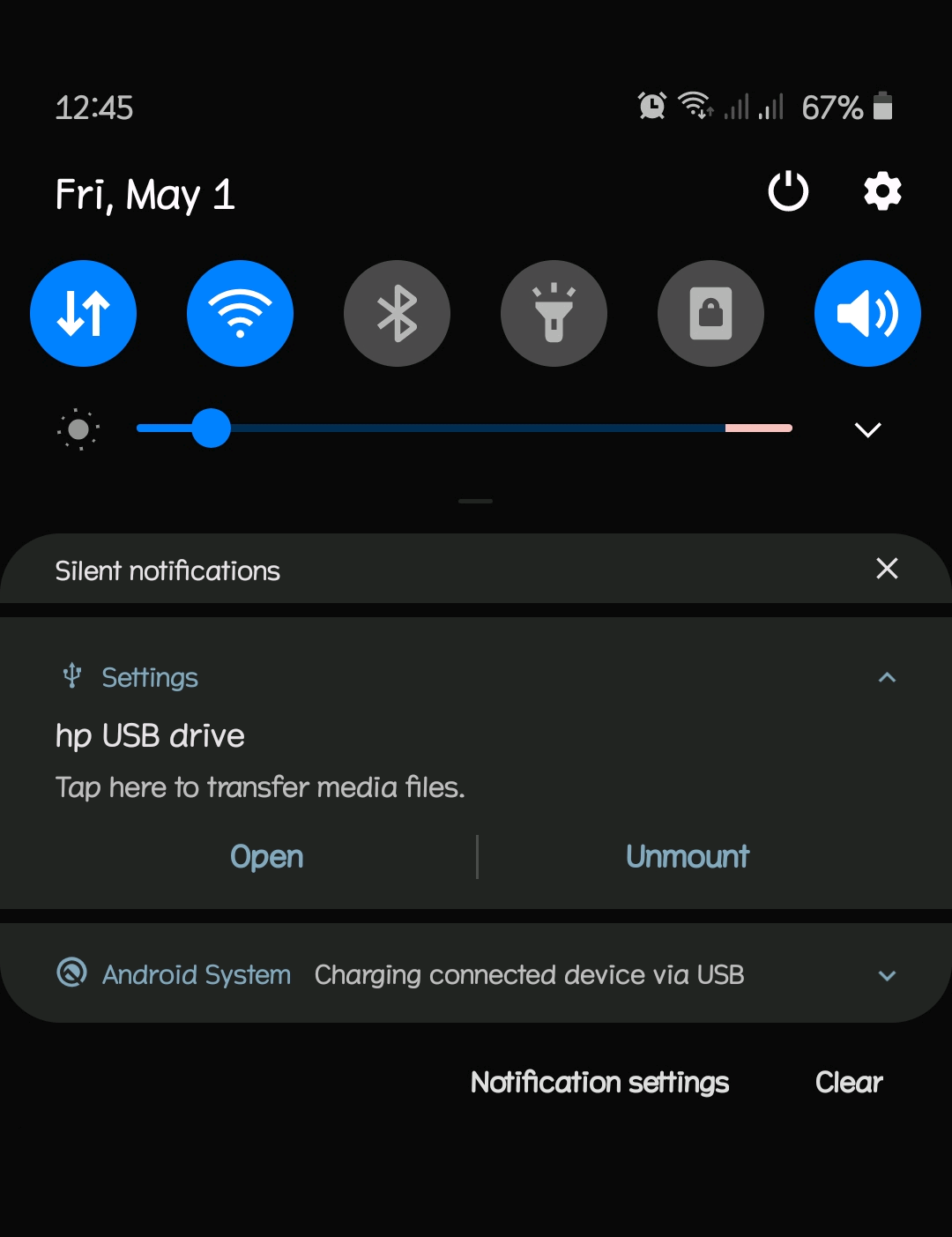Open Notification settings

(599, 1082)
